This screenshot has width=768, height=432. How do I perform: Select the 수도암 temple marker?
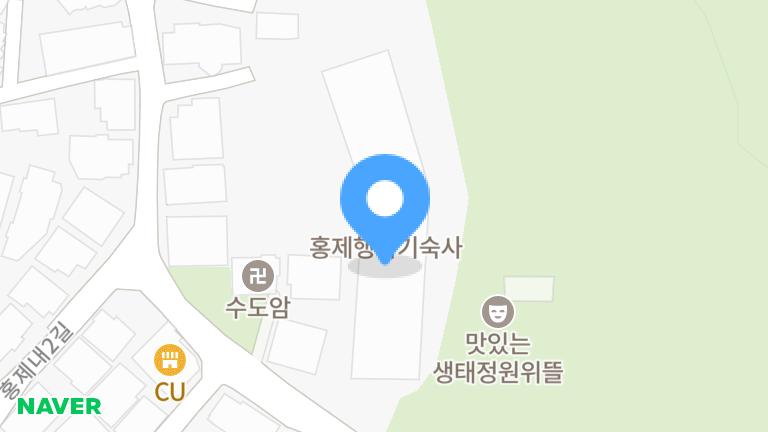(258, 275)
